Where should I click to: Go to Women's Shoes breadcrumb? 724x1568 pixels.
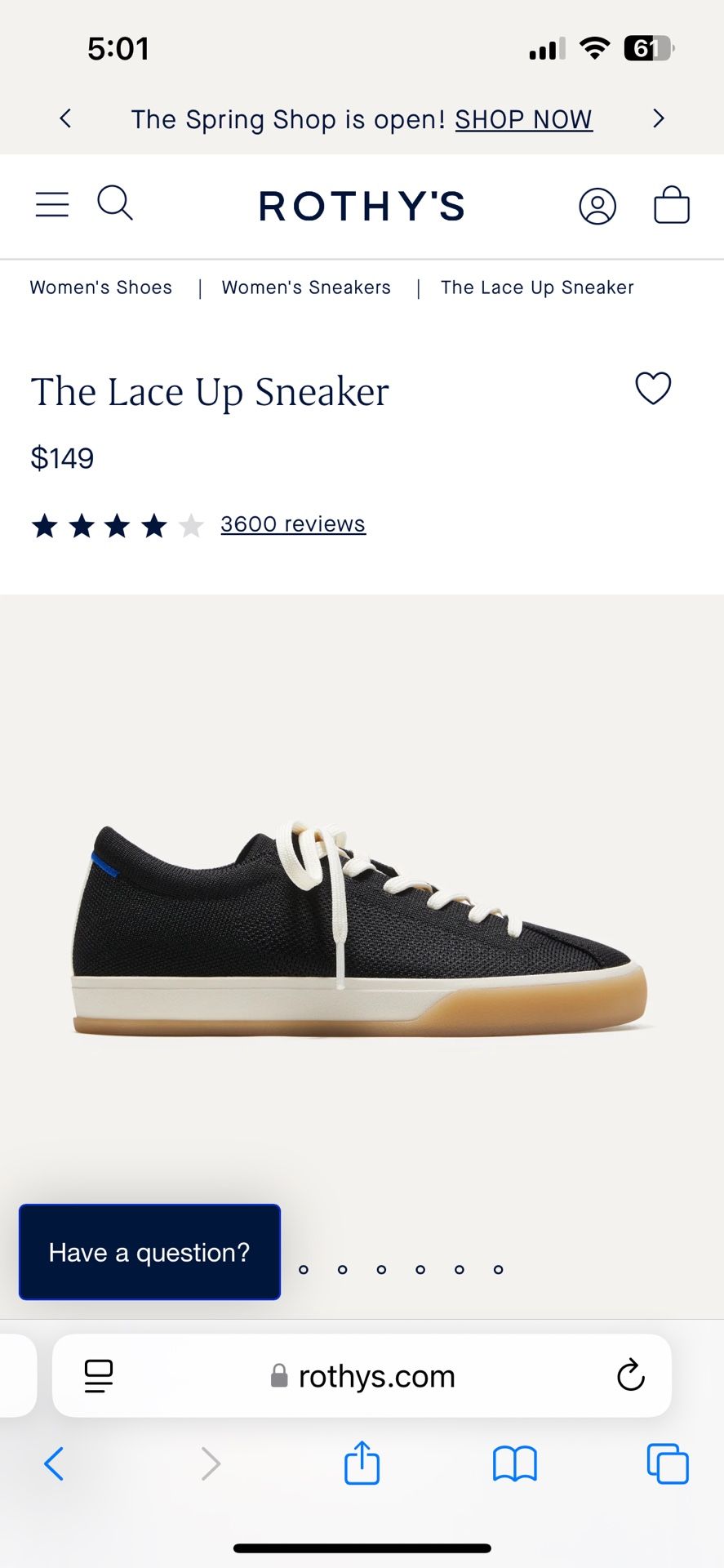pos(101,287)
